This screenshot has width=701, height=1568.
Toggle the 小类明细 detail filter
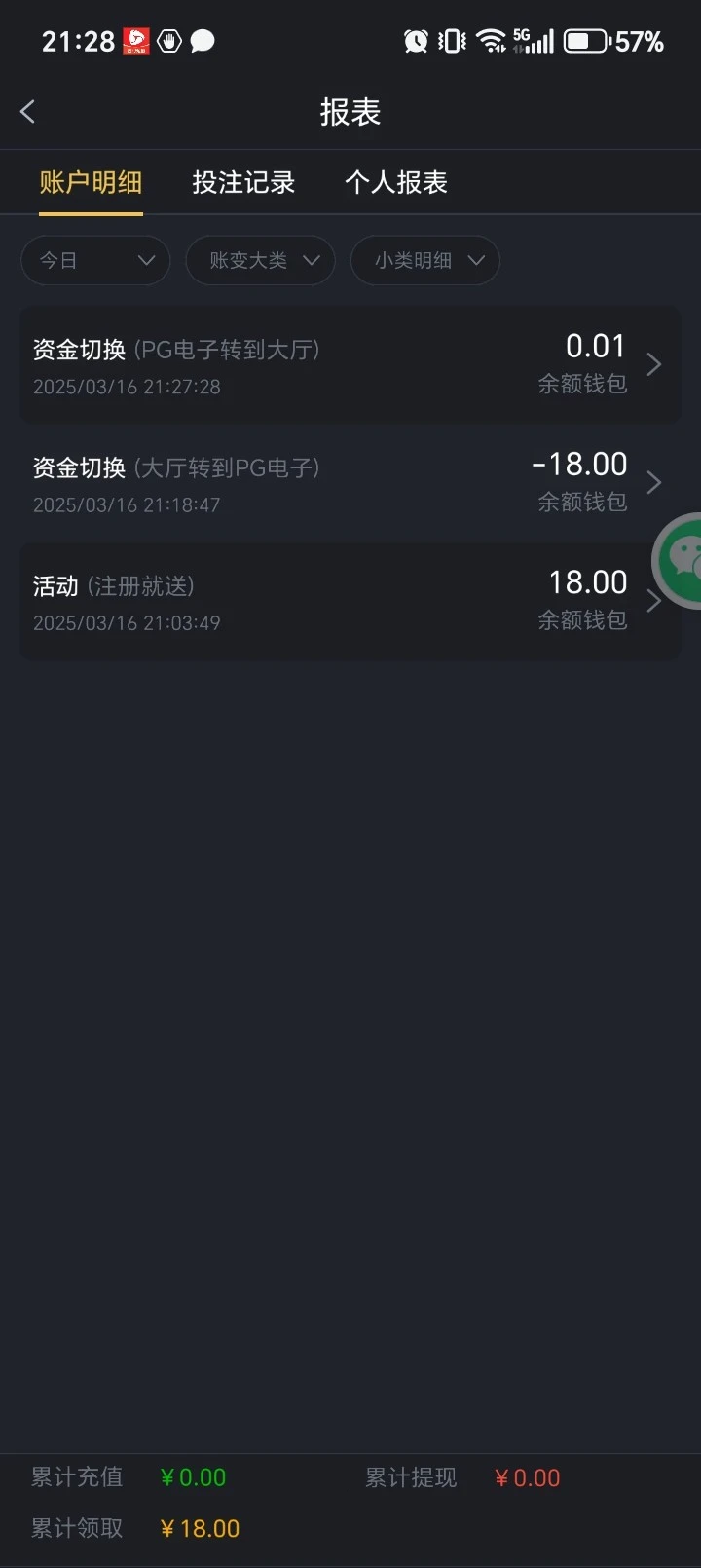[x=424, y=260]
